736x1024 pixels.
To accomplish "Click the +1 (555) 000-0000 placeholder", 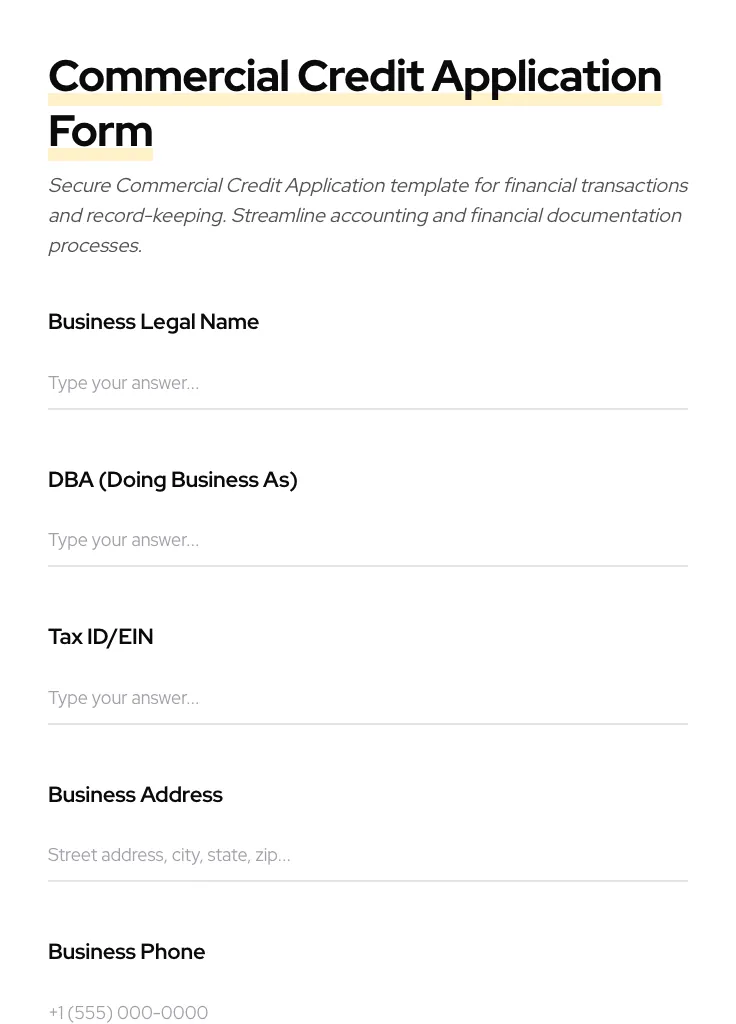I will (128, 1013).
